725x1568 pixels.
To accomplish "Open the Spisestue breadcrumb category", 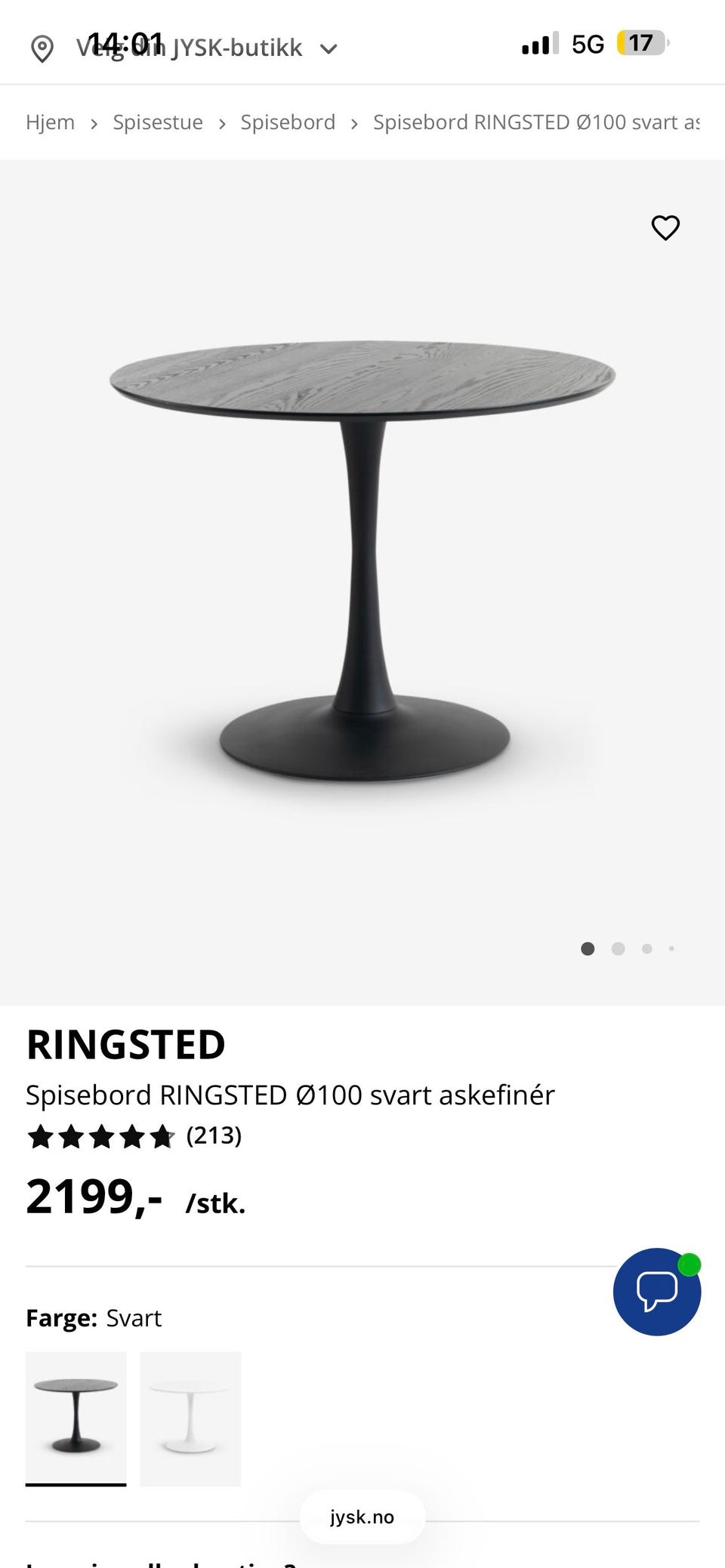I will (158, 122).
